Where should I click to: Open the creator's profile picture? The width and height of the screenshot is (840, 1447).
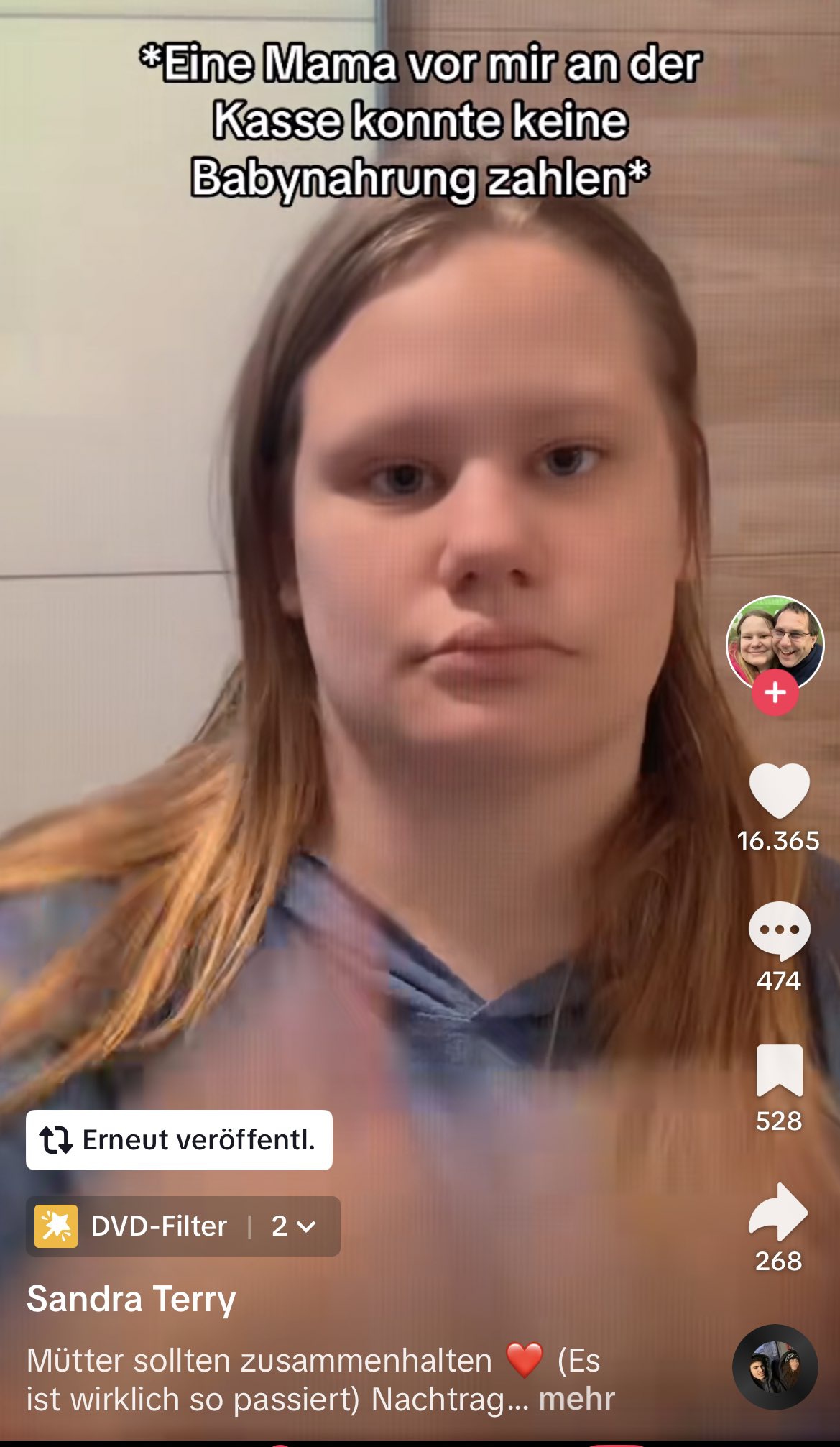coord(775,641)
